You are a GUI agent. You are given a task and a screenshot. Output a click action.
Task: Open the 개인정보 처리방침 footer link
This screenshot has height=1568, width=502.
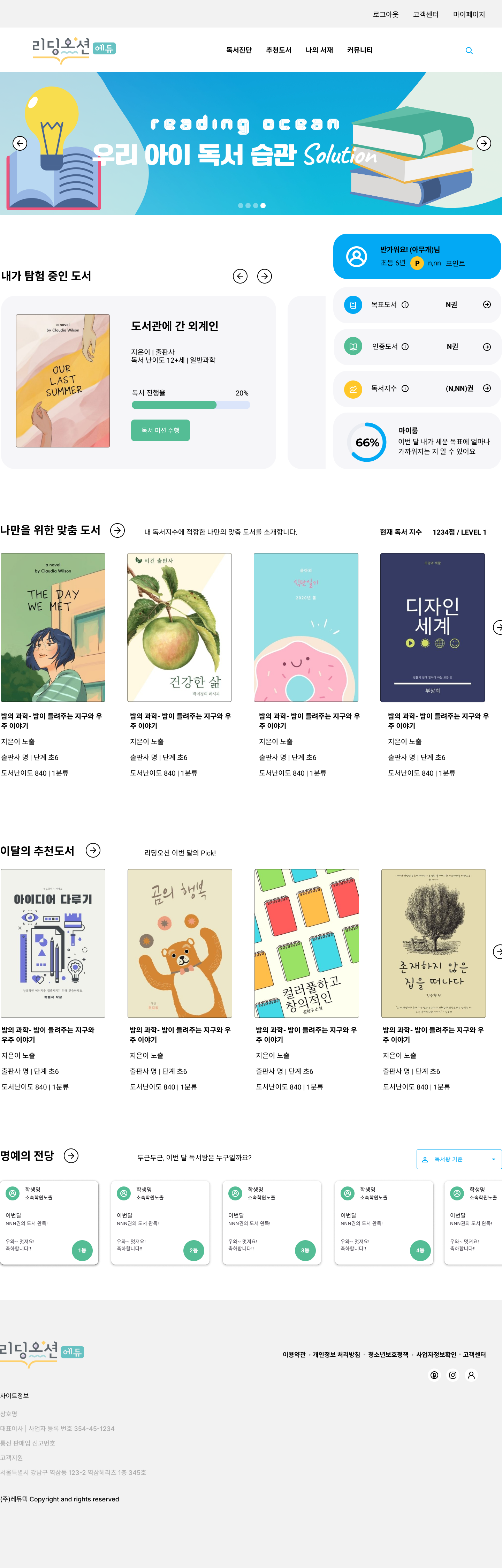[x=336, y=1354]
